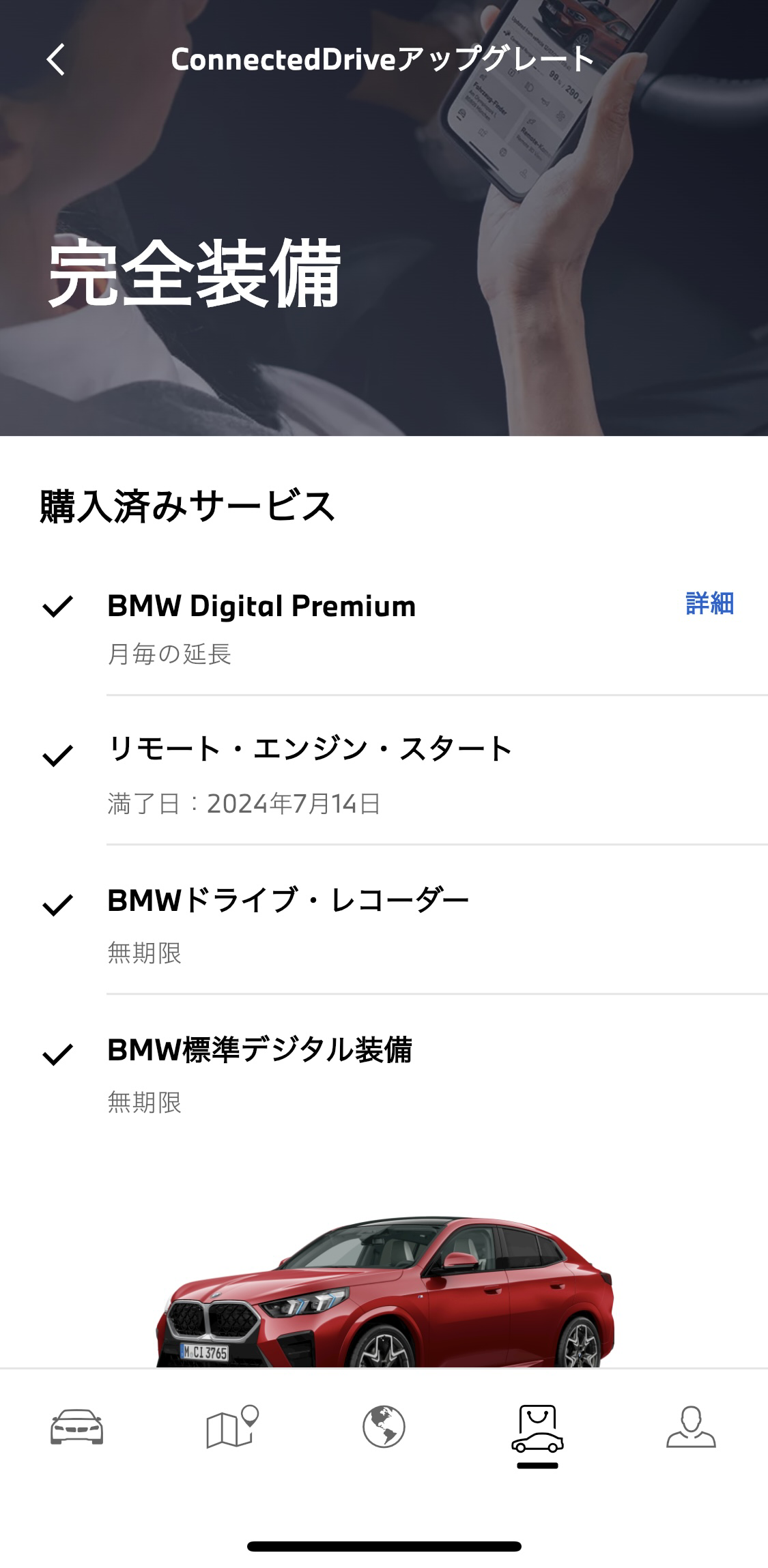Switch to the vehicle tab

click(76, 1427)
